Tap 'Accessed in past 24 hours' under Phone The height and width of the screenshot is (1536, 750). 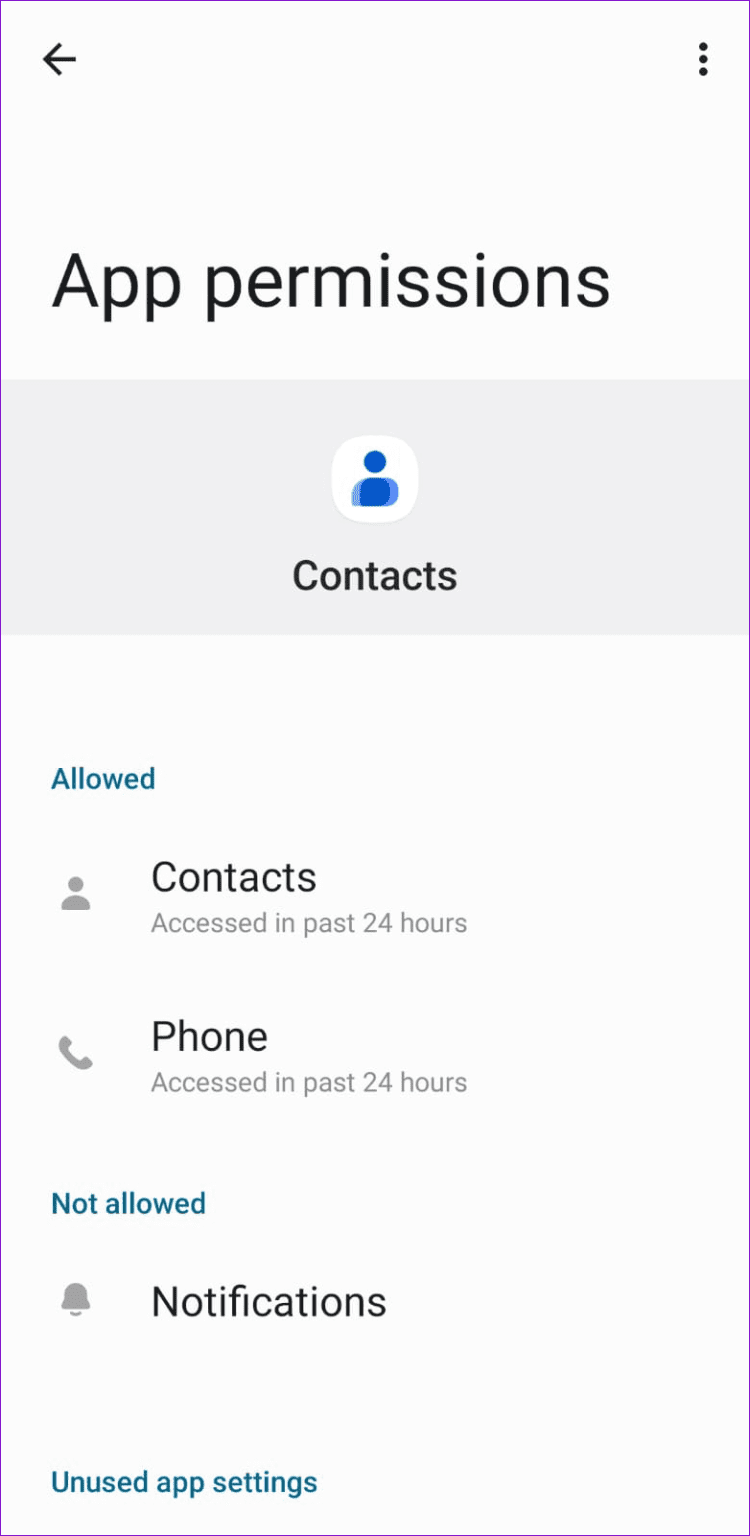(308, 1081)
